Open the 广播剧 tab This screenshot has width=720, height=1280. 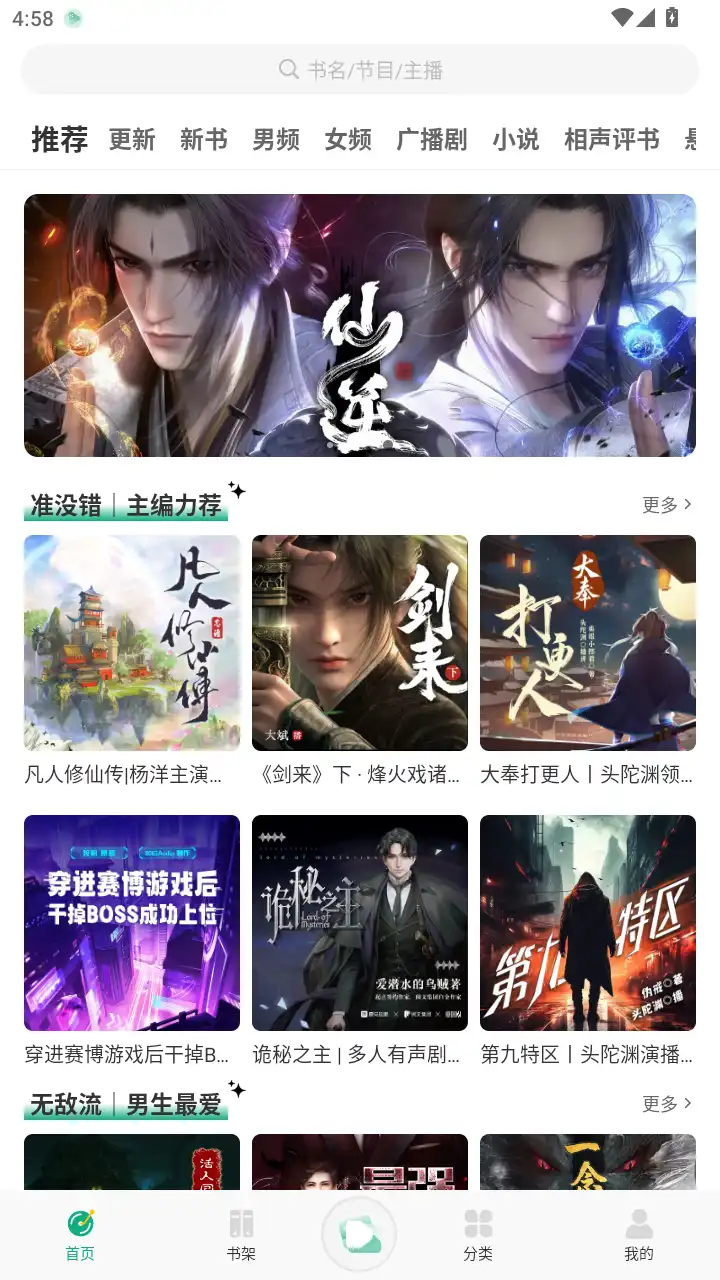pos(430,140)
